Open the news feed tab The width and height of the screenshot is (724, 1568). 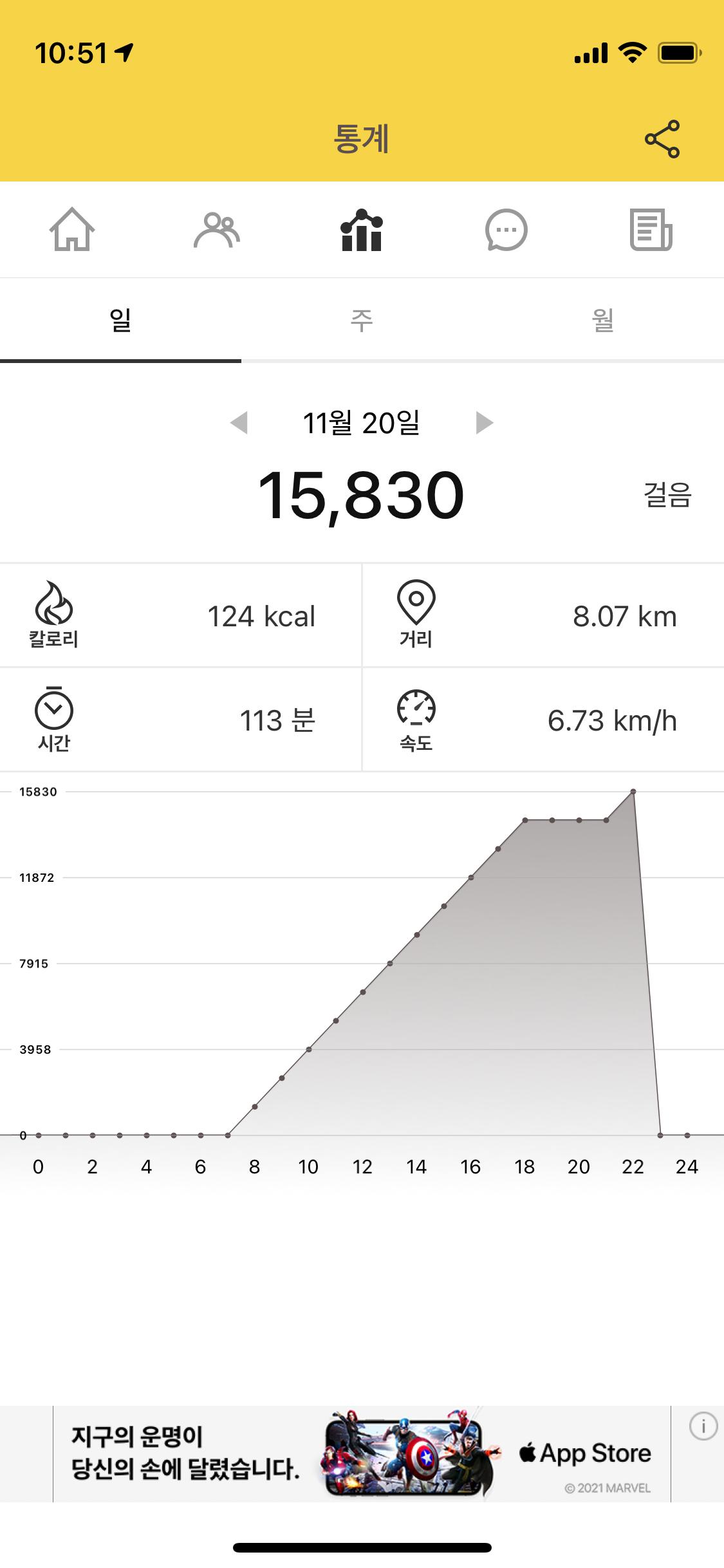tap(651, 230)
